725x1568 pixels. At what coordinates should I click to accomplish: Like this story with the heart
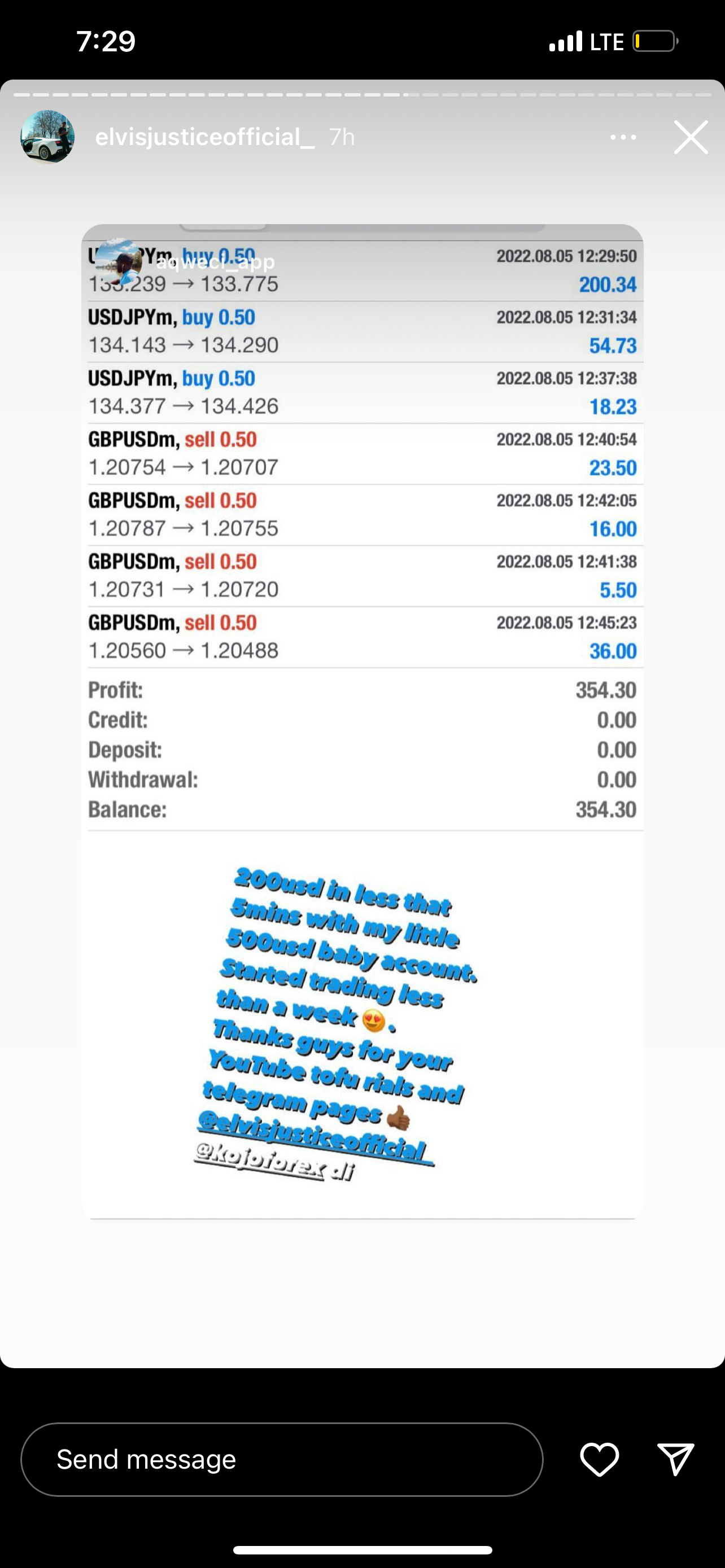[x=599, y=1459]
